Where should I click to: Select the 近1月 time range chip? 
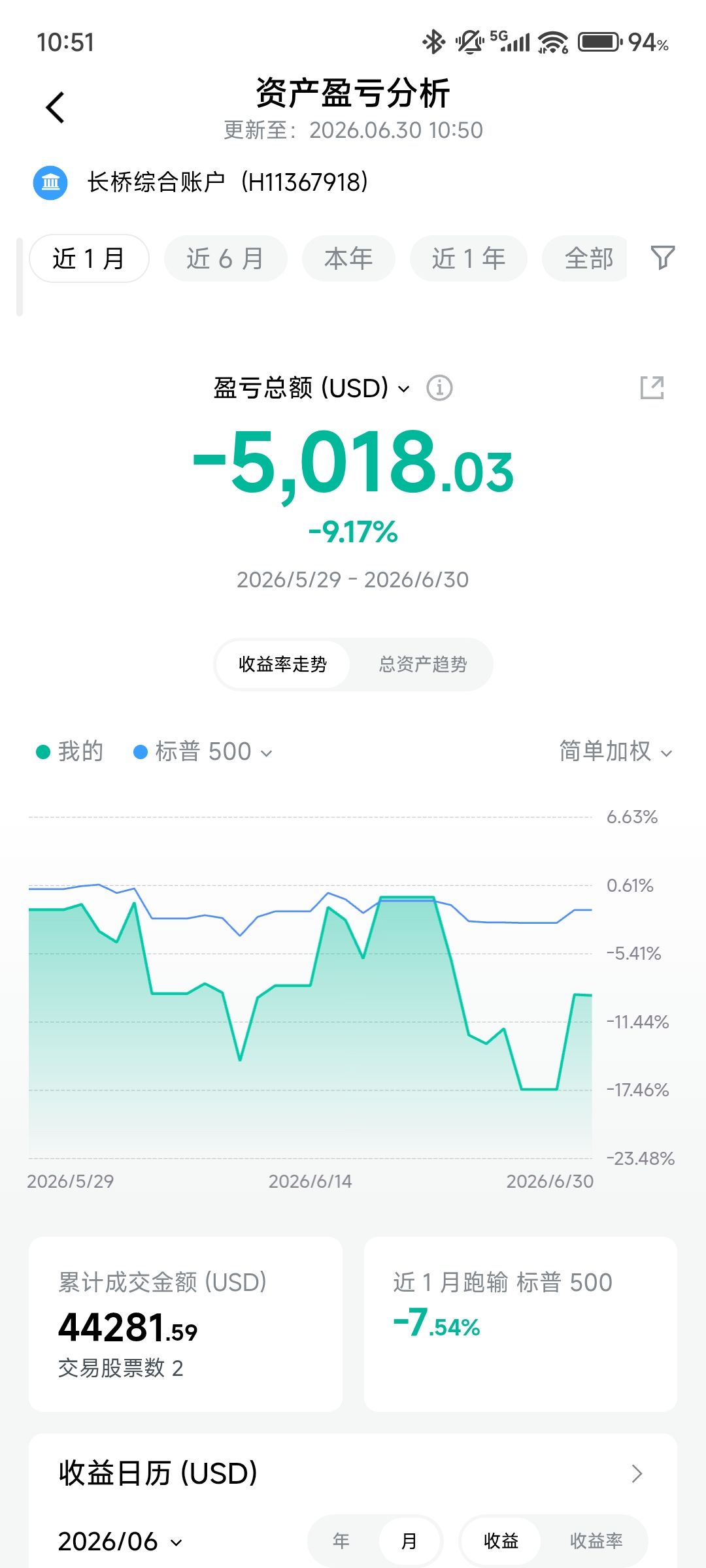[89, 259]
